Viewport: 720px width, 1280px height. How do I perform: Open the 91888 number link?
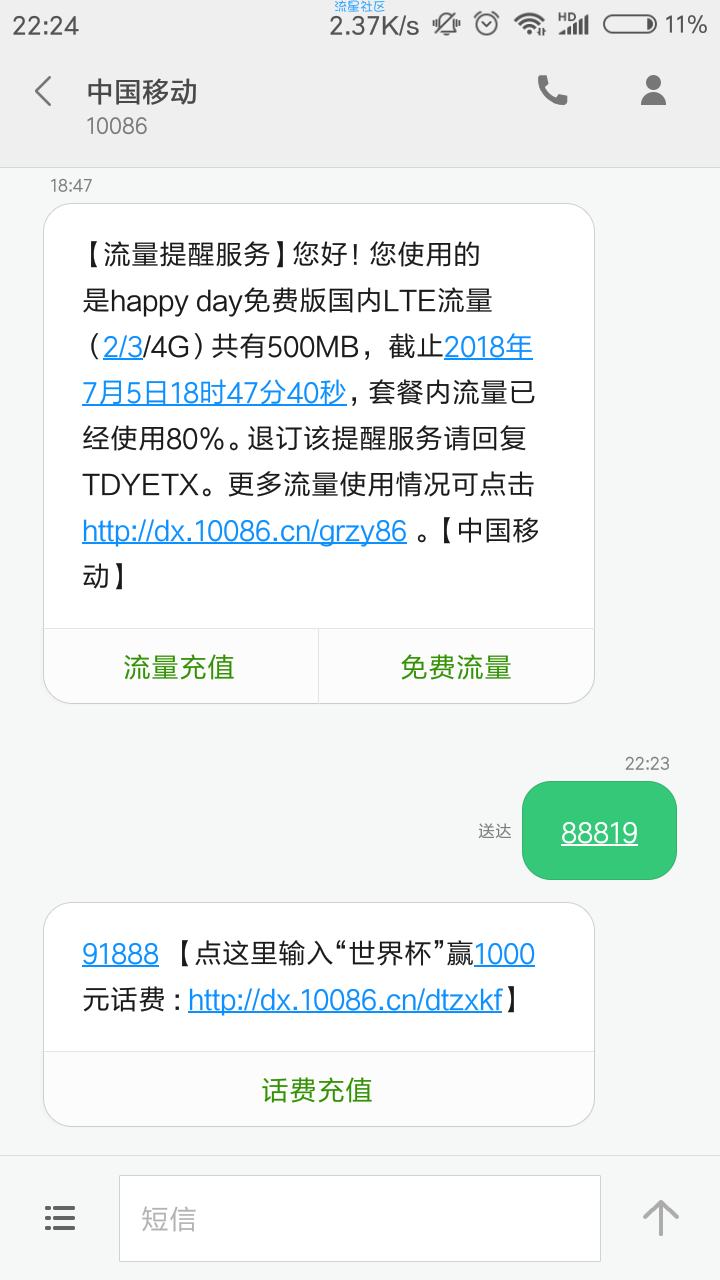(x=120, y=954)
